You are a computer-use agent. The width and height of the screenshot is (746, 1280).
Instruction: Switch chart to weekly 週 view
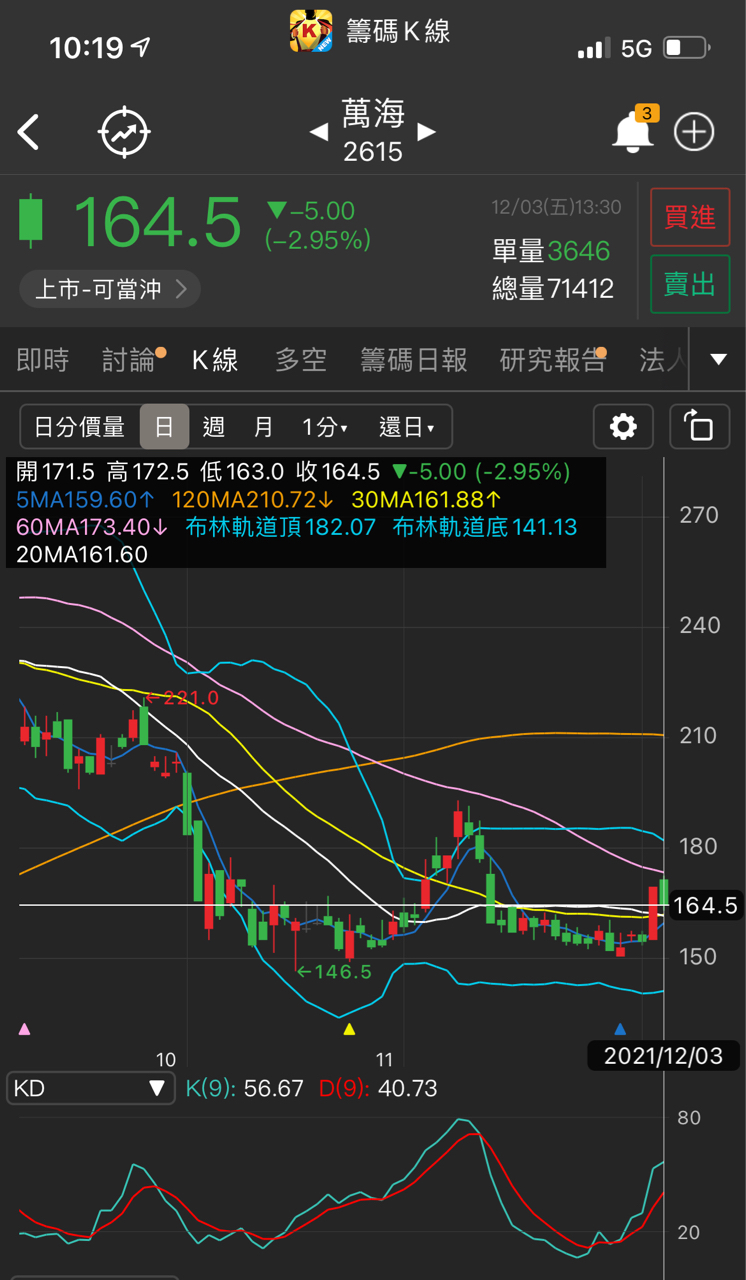tap(214, 427)
